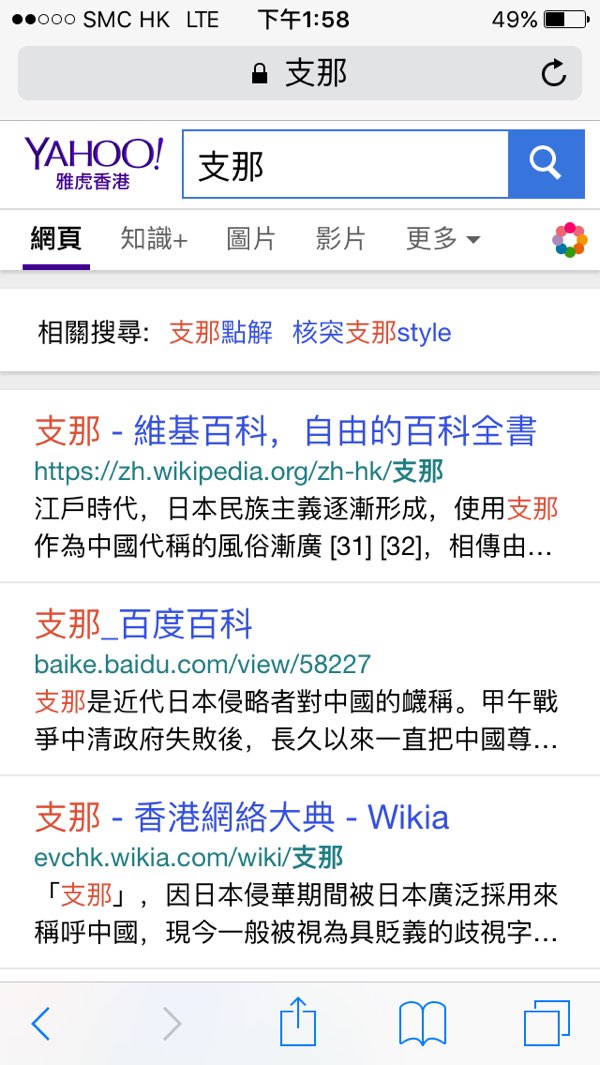Show all open tabs

pos(547,1022)
